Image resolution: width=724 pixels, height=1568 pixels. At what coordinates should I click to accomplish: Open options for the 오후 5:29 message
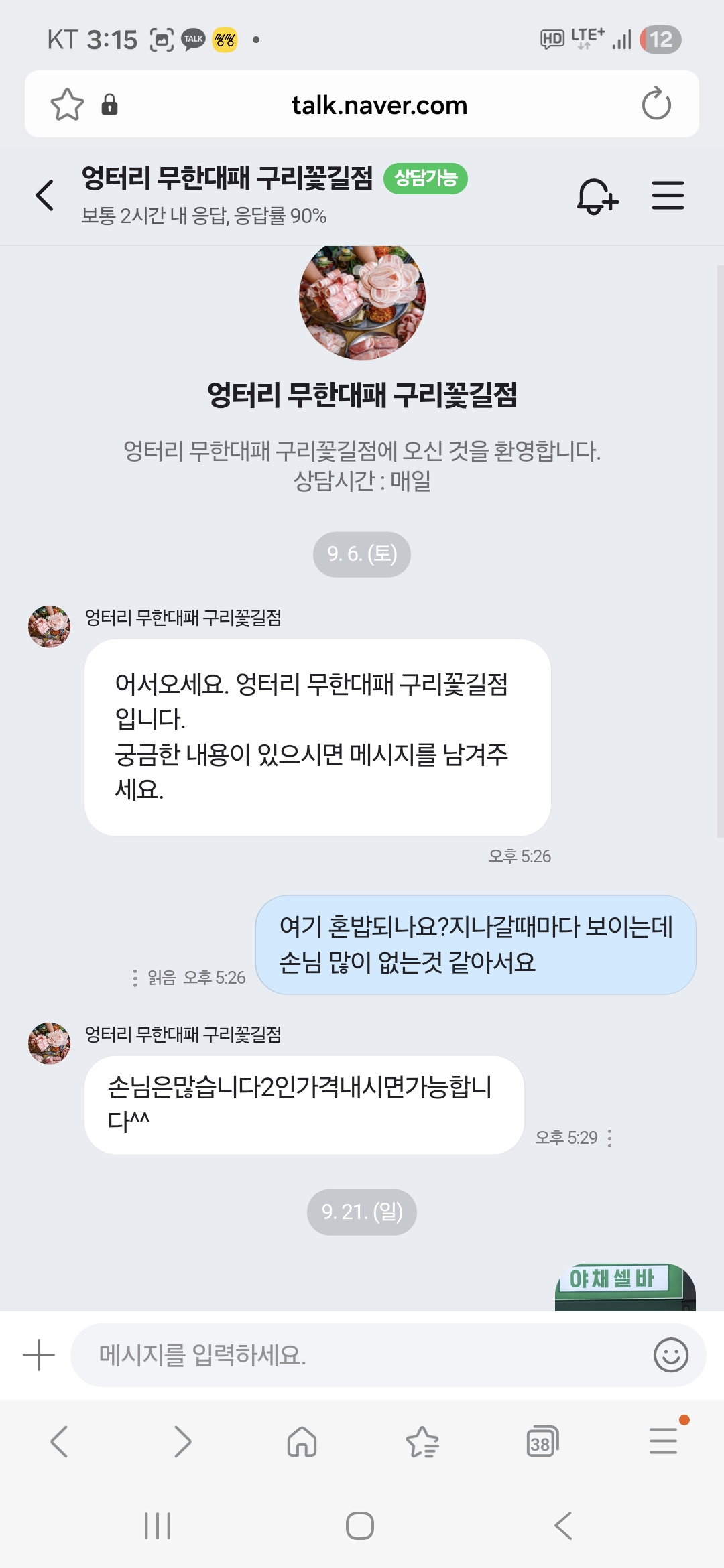[609, 1138]
